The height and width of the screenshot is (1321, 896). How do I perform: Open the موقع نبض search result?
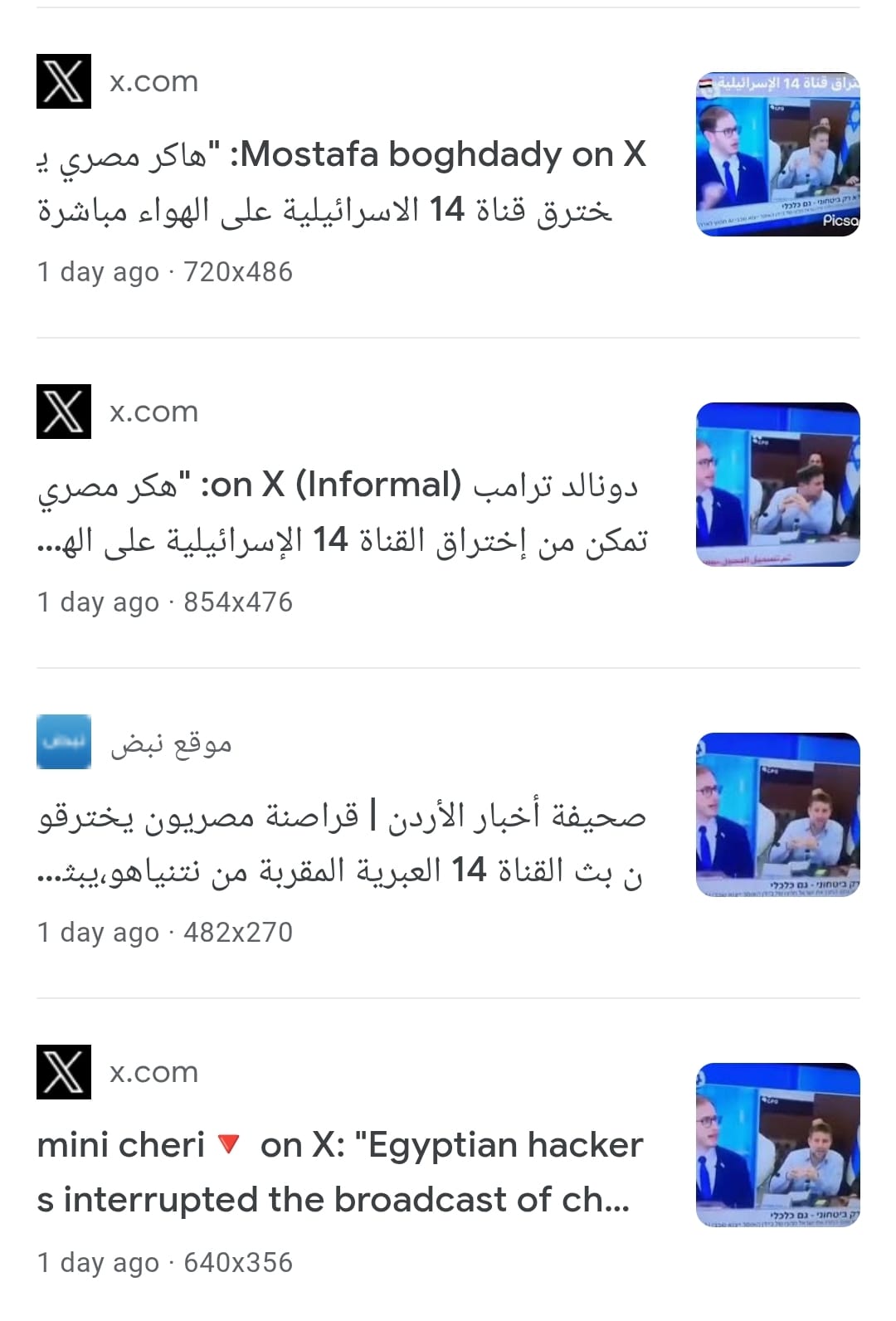340,842
